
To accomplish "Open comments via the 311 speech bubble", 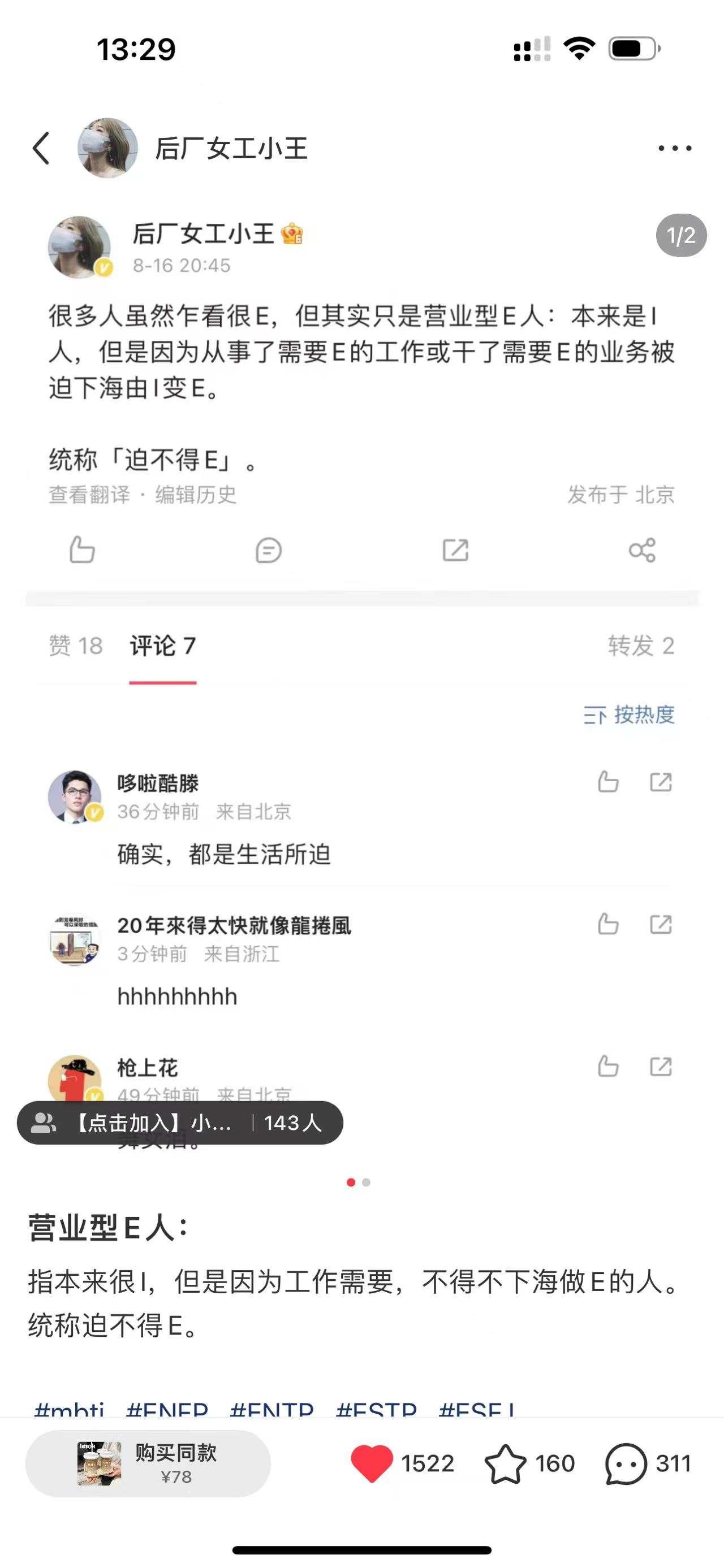I will pyautogui.click(x=626, y=1463).
